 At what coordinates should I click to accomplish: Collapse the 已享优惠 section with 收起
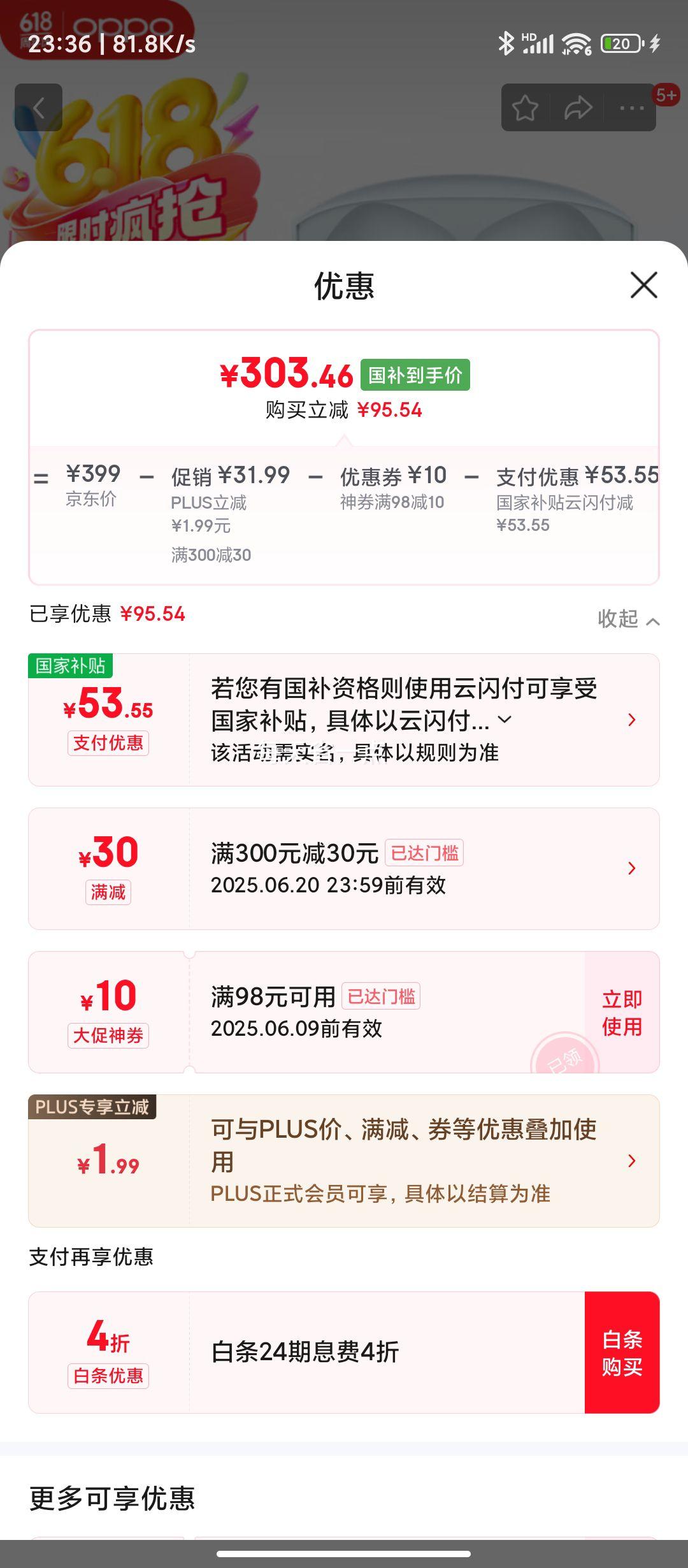[628, 619]
